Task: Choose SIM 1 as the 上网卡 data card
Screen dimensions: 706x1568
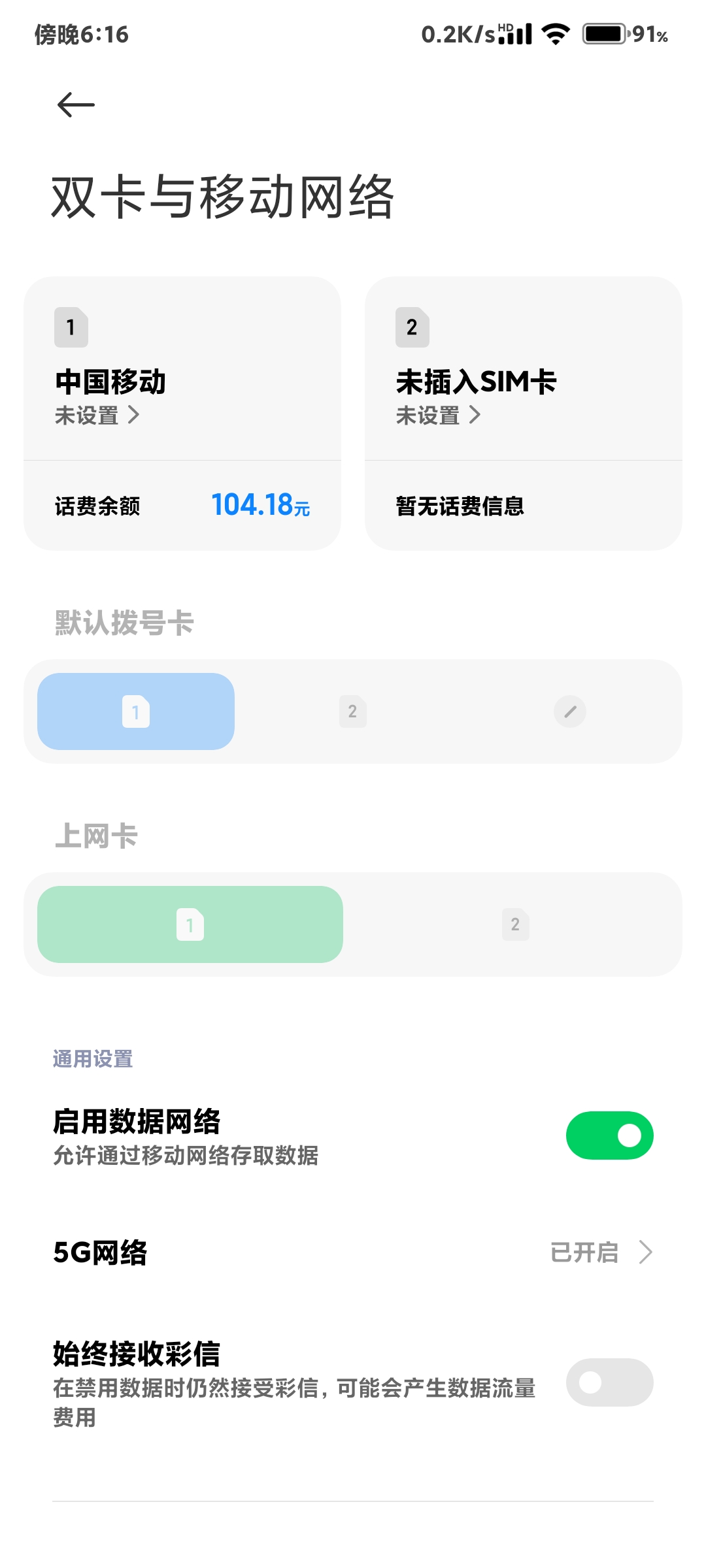Action: coord(190,924)
